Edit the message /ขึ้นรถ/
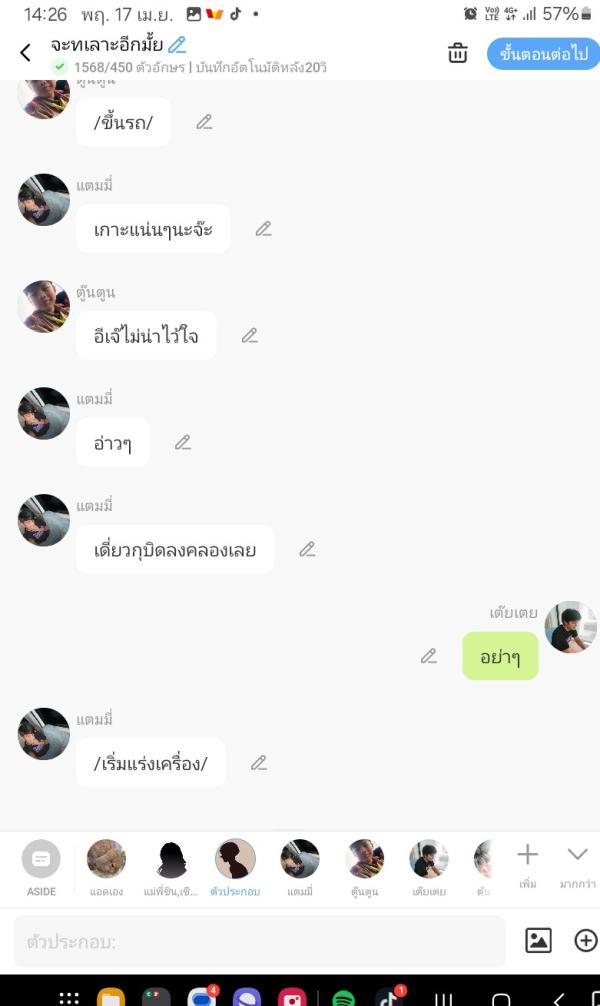This screenshot has width=600, height=1006. [204, 122]
